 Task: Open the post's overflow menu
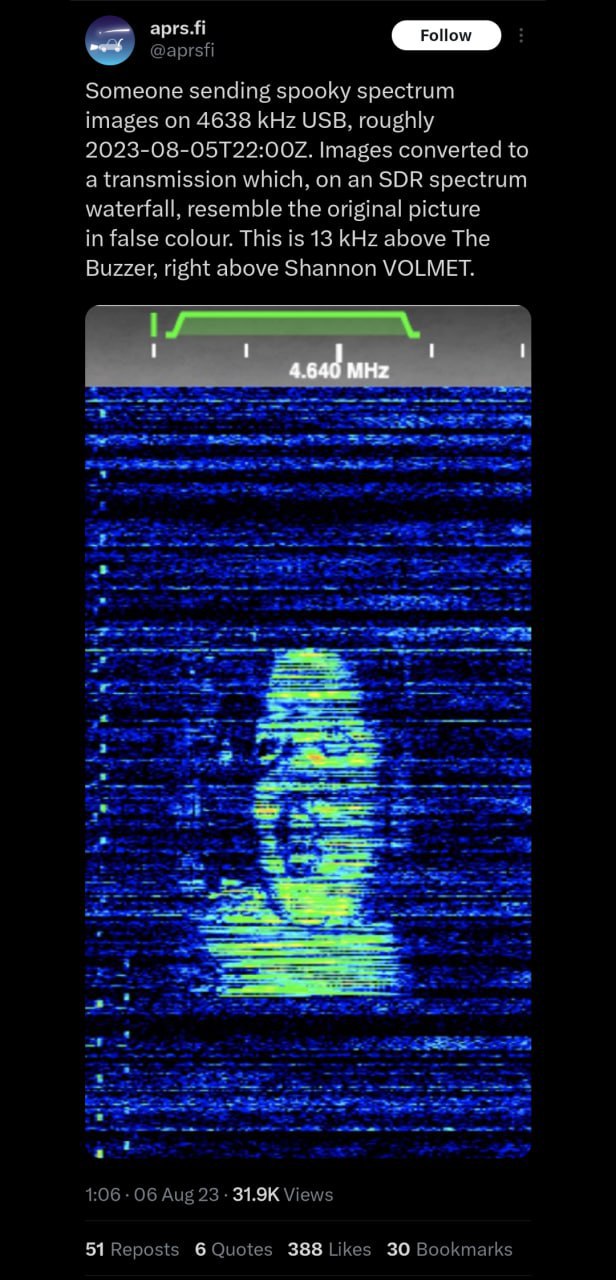pyautogui.click(x=520, y=36)
